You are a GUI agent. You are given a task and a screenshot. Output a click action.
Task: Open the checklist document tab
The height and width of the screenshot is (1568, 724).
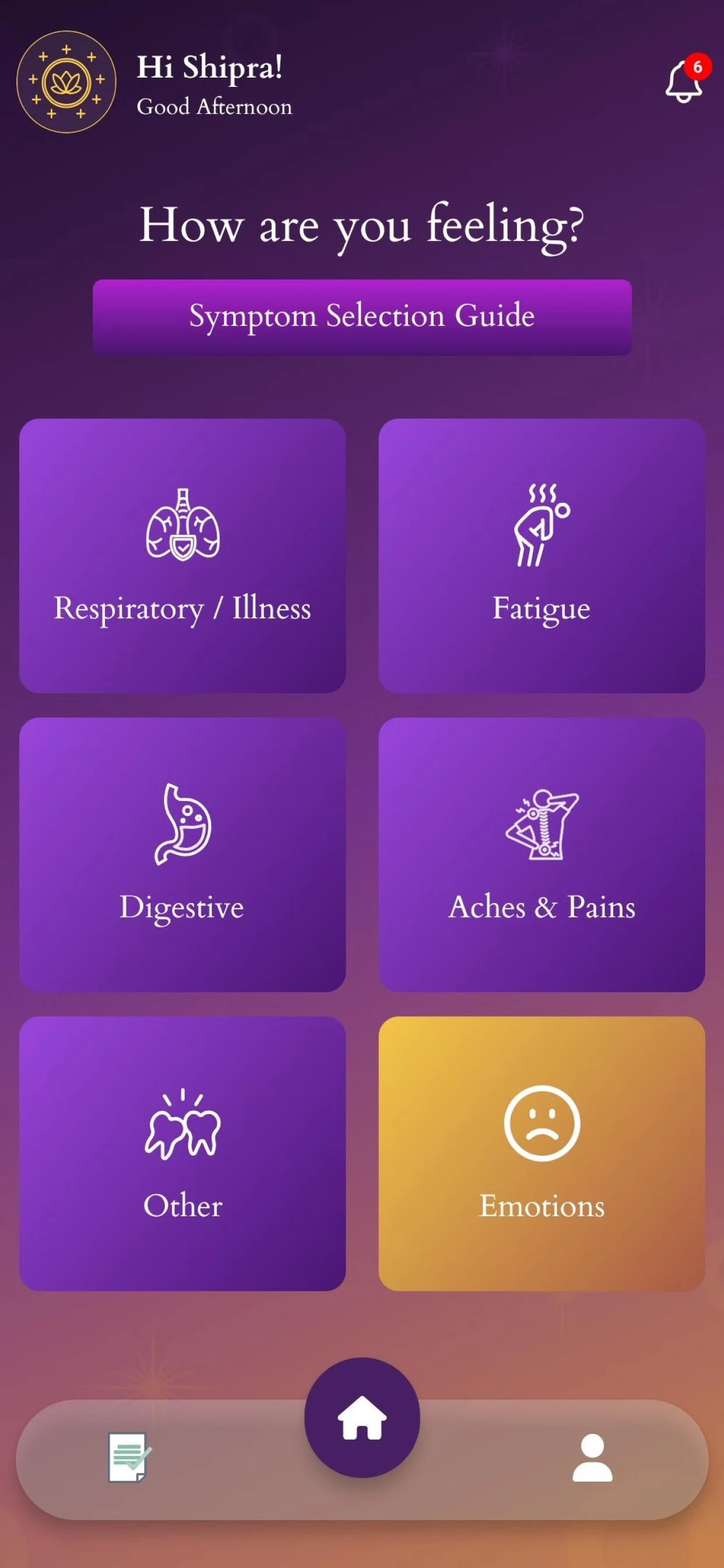pos(129,1457)
